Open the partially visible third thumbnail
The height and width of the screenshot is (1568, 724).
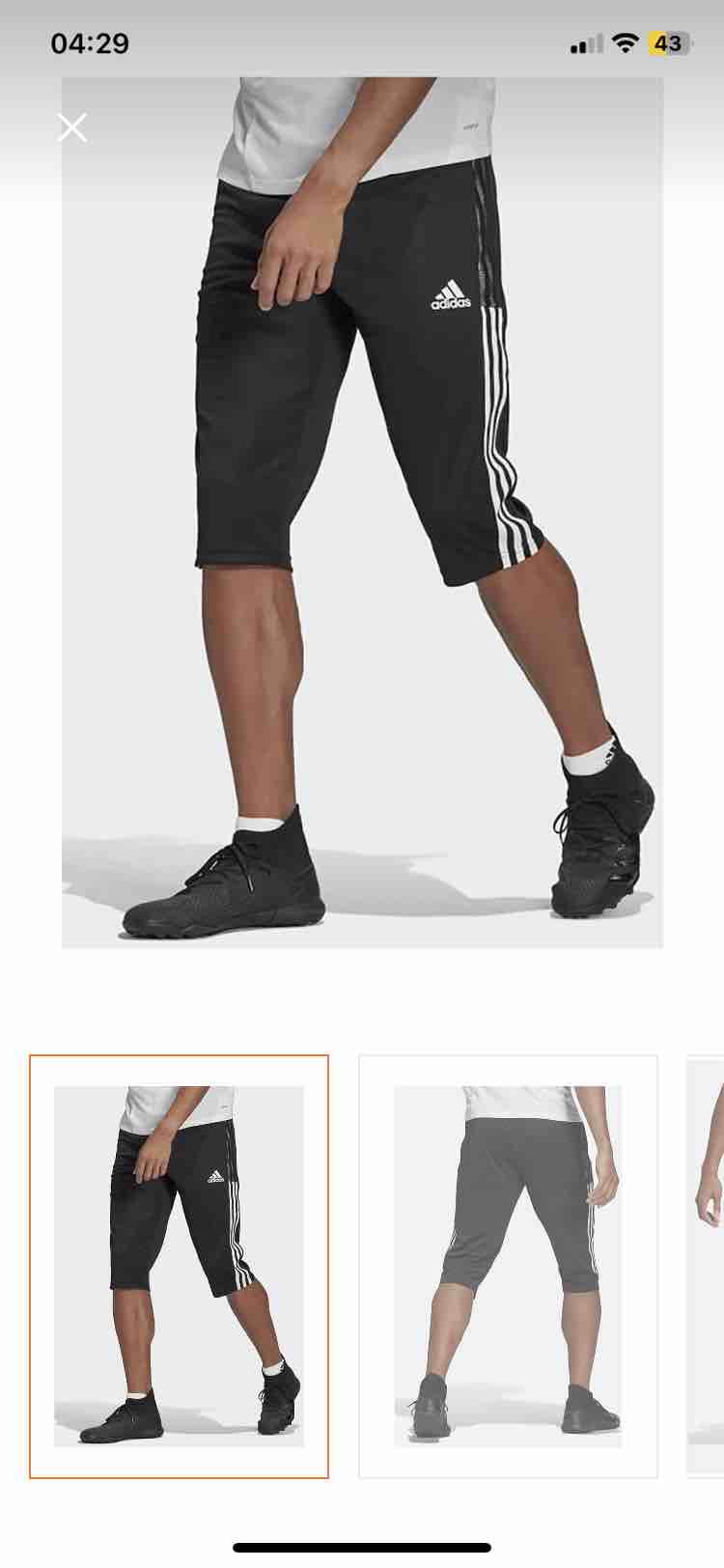[x=707, y=1266]
